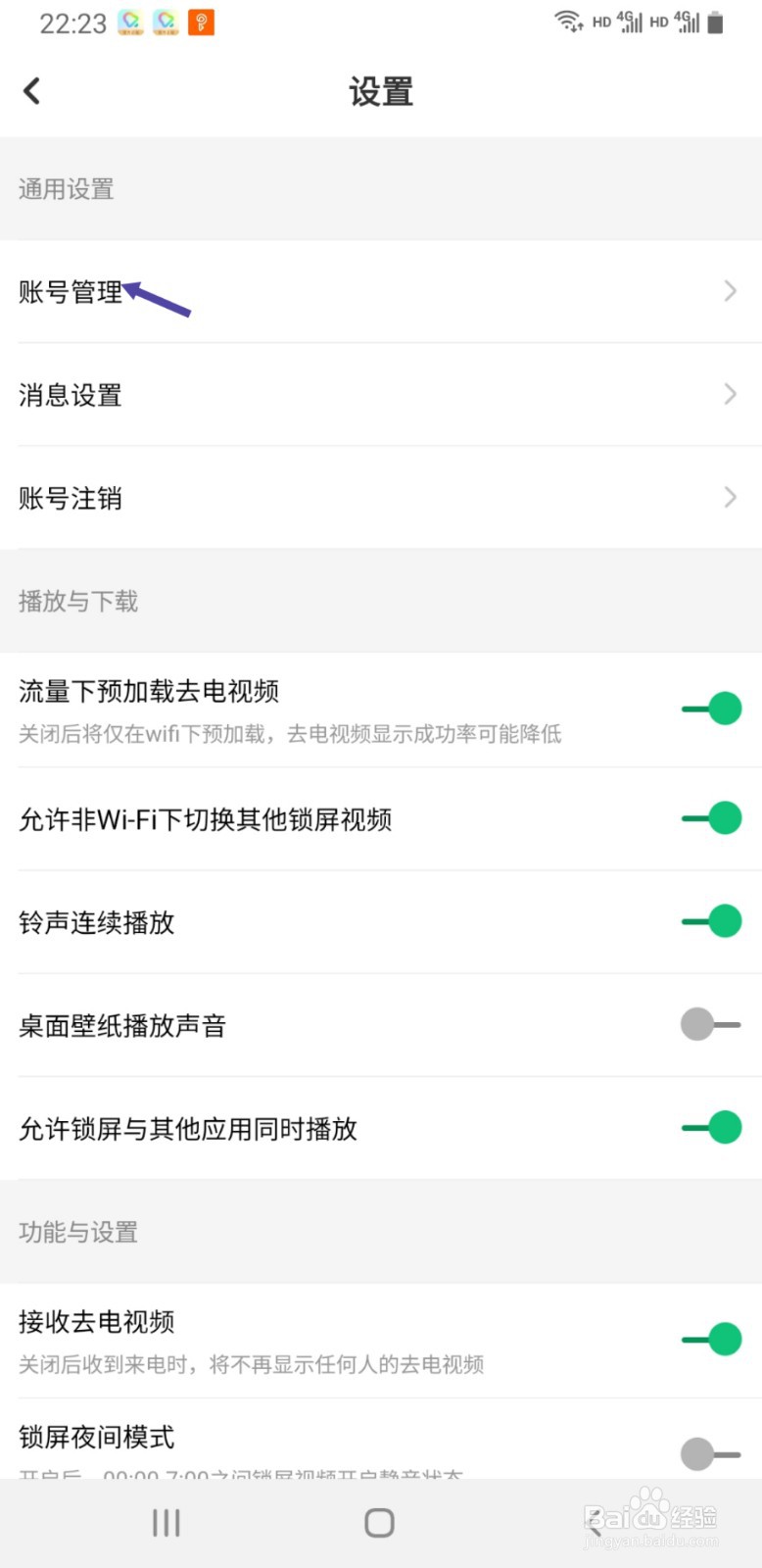Expand 账号管理 via its chevron
The image size is (762, 1568).
pos(729,291)
